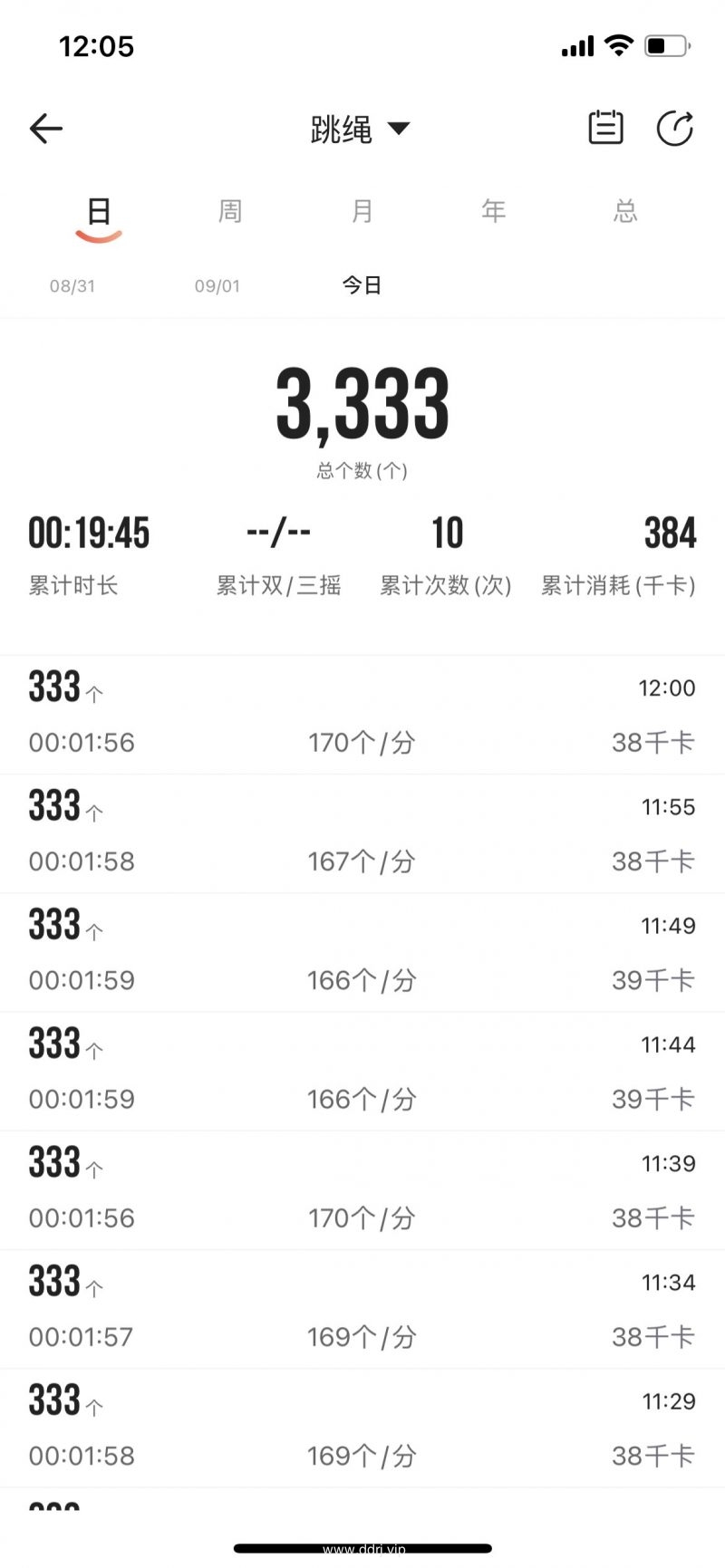Open the 11:49 skipping session
The height and width of the screenshot is (1568, 725).
coord(362,952)
